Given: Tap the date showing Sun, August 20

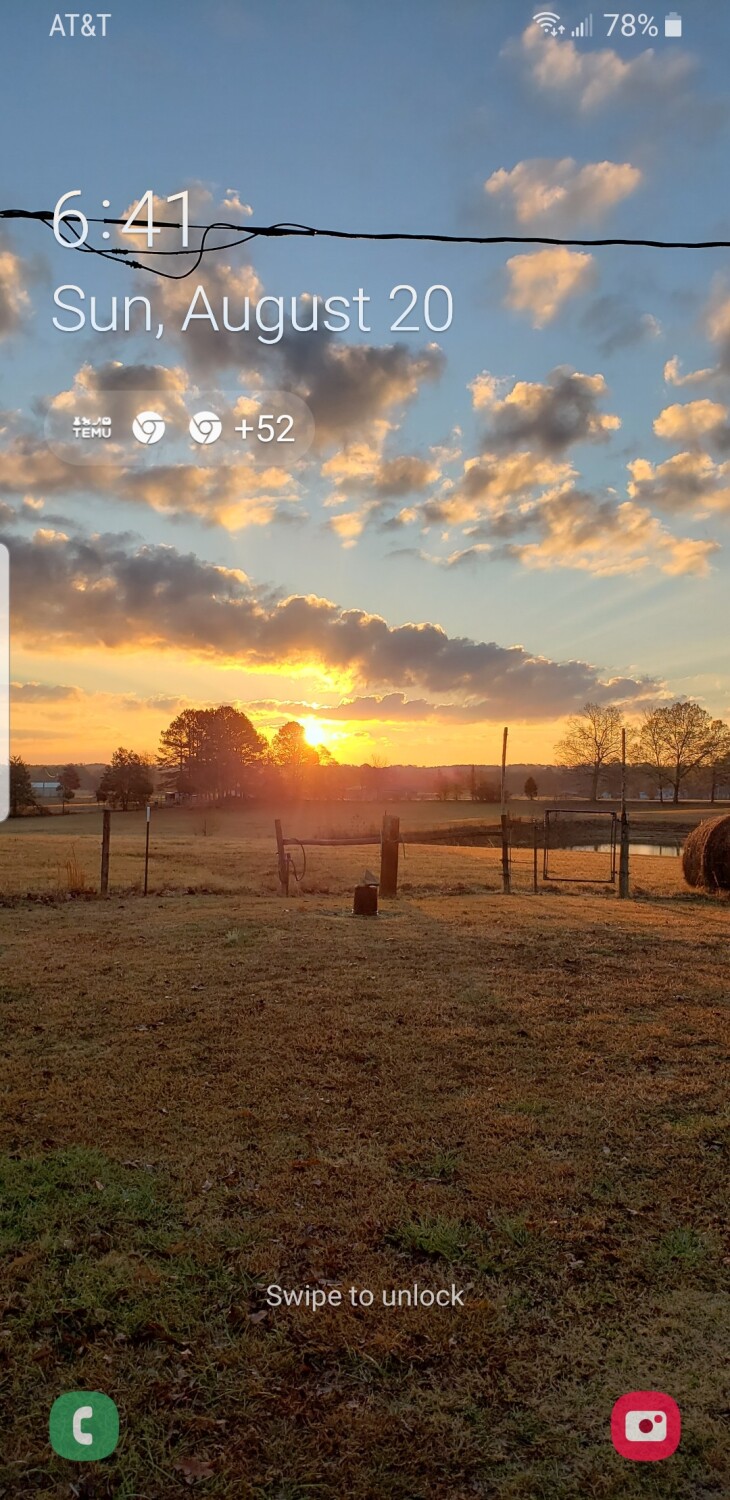Looking at the screenshot, I should 253,310.
